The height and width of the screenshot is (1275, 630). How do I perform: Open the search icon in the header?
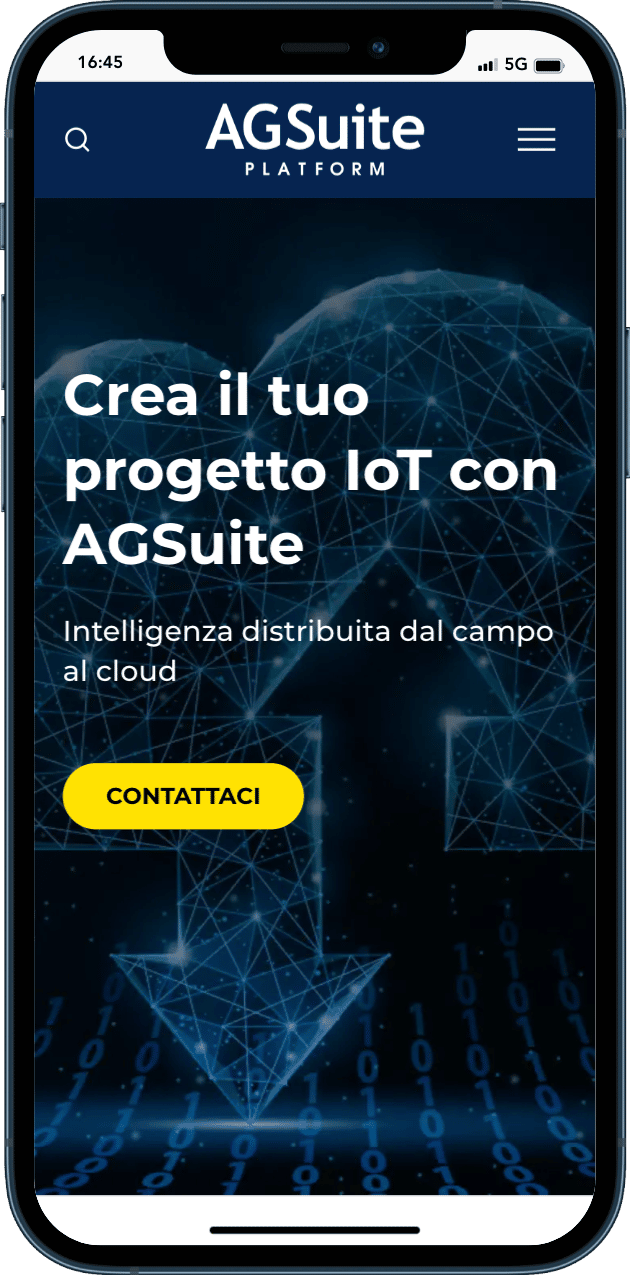[77, 140]
